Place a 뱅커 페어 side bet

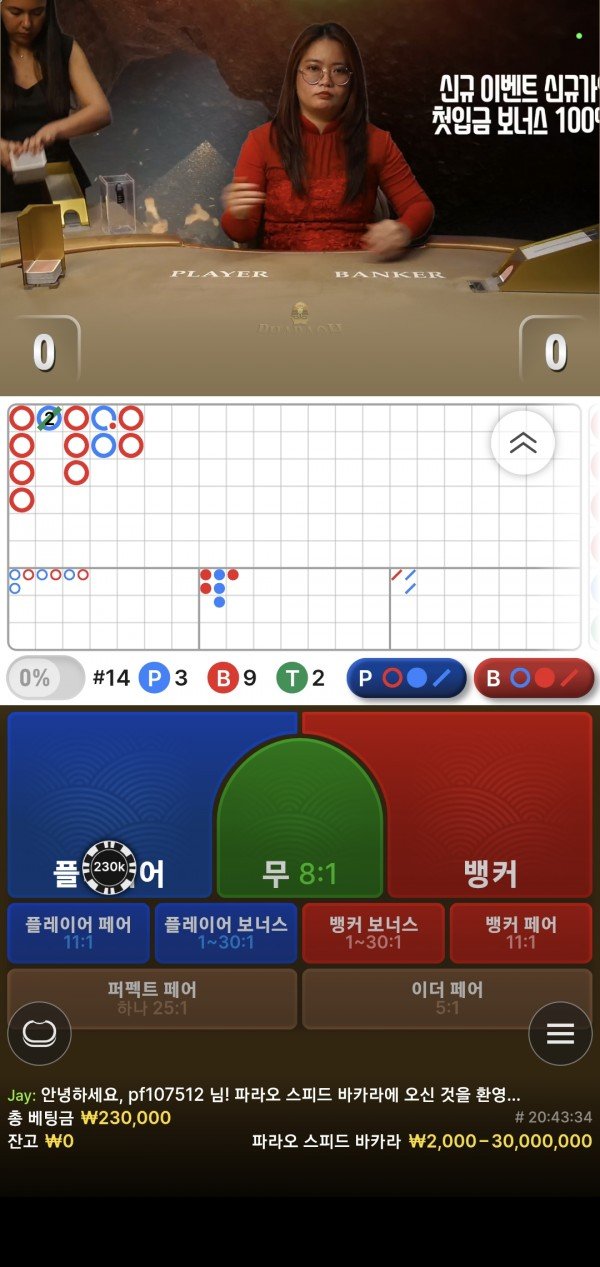click(520, 932)
